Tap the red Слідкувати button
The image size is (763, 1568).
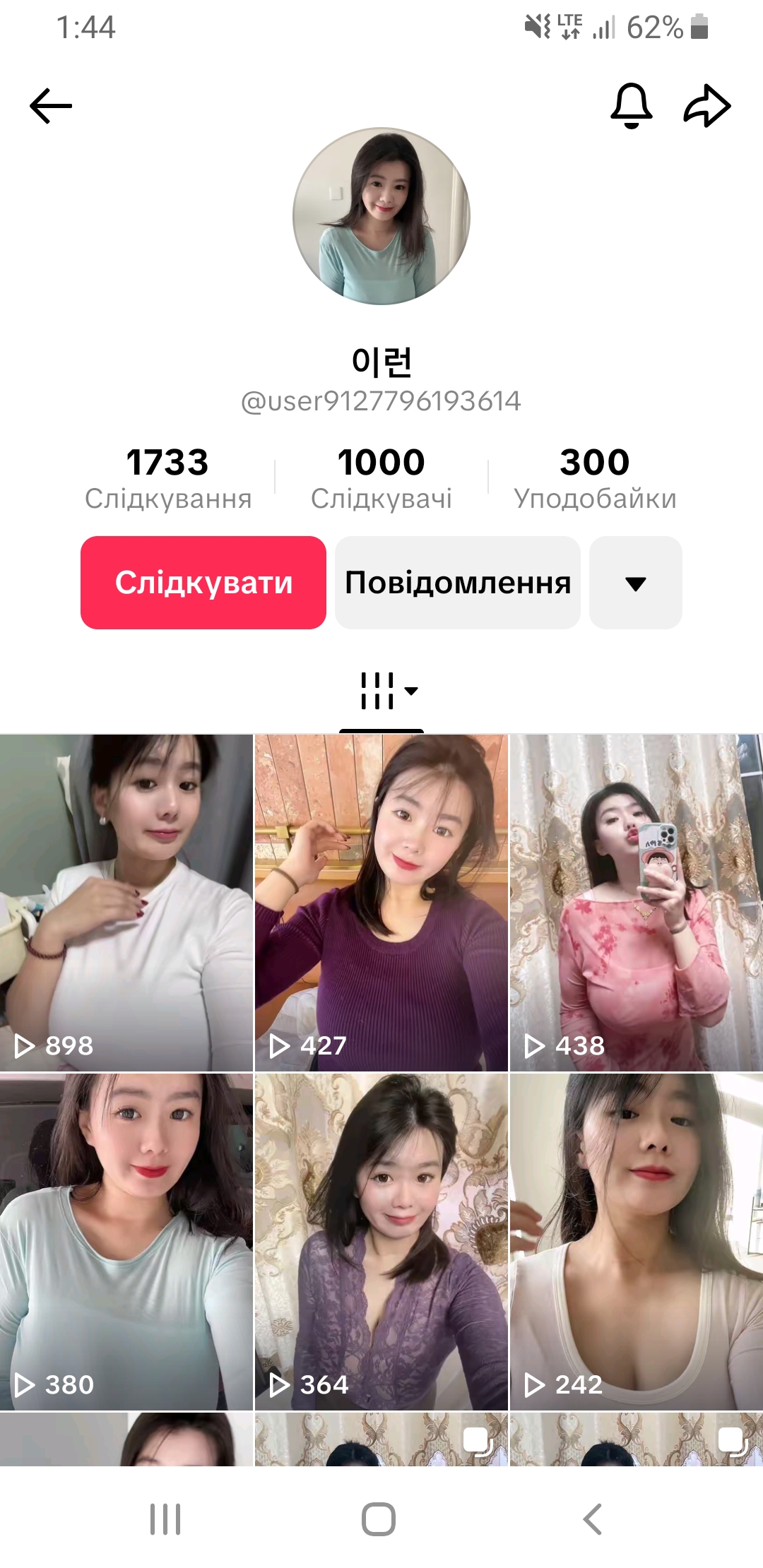203,583
